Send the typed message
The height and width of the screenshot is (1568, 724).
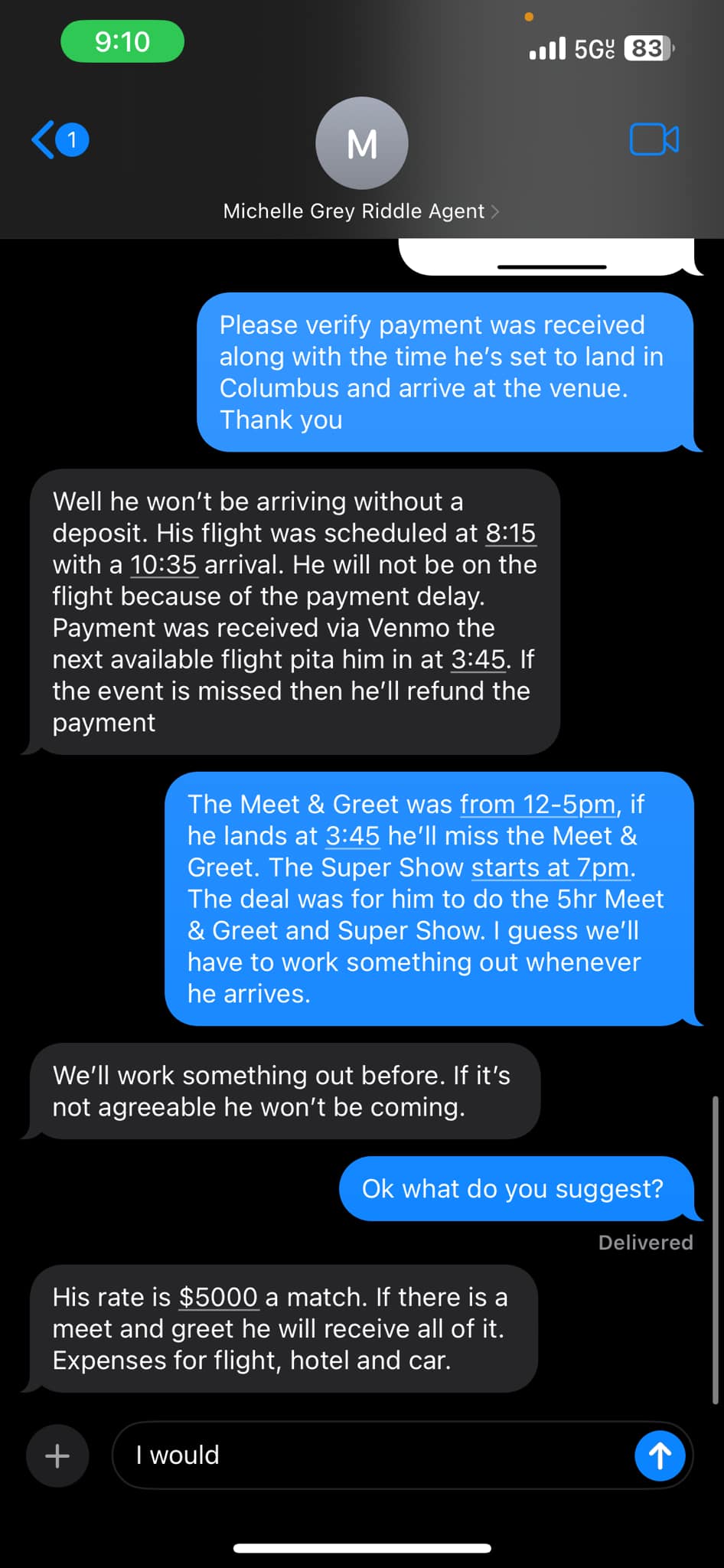click(660, 1455)
